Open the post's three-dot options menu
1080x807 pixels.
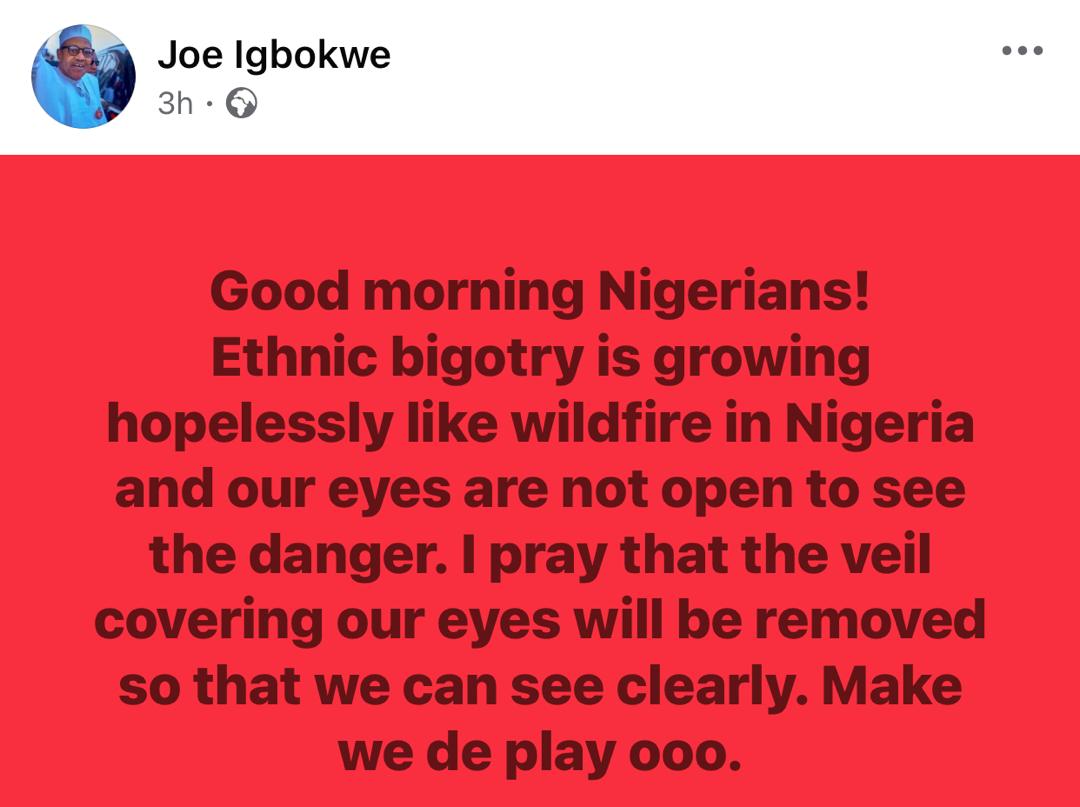[x=1022, y=52]
